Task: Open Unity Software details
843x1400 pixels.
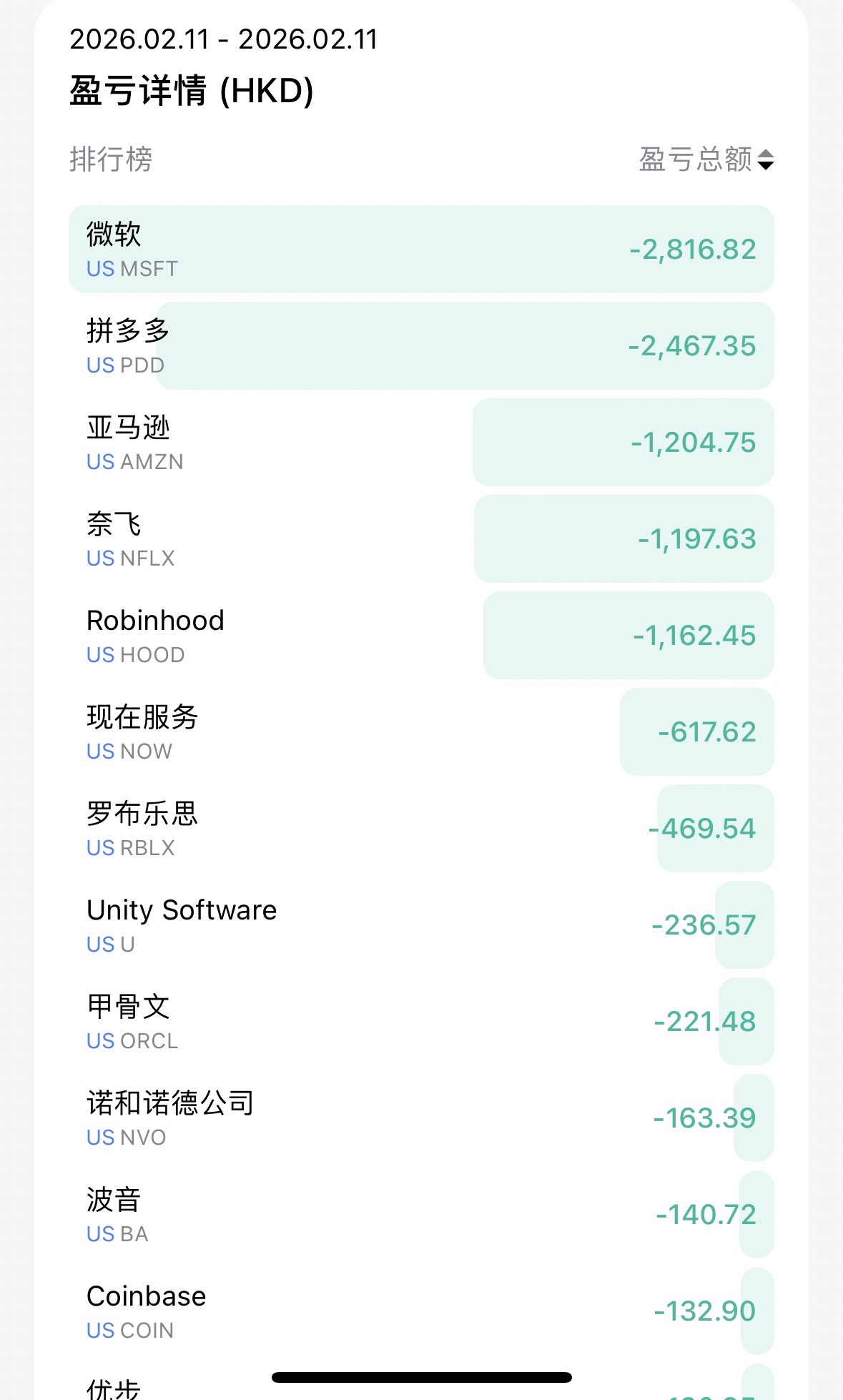Action: [x=420, y=925]
